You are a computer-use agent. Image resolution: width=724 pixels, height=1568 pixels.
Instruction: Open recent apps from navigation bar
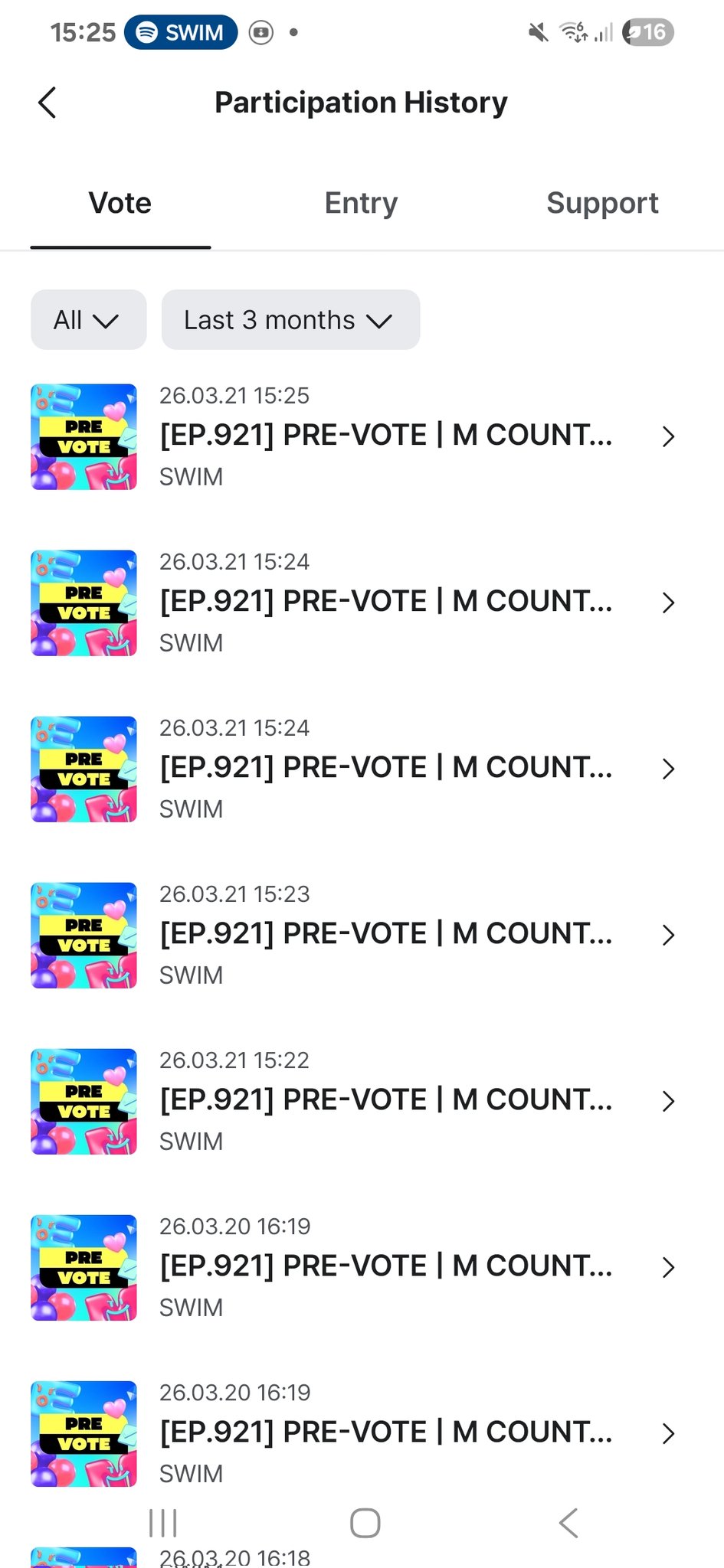163,1523
